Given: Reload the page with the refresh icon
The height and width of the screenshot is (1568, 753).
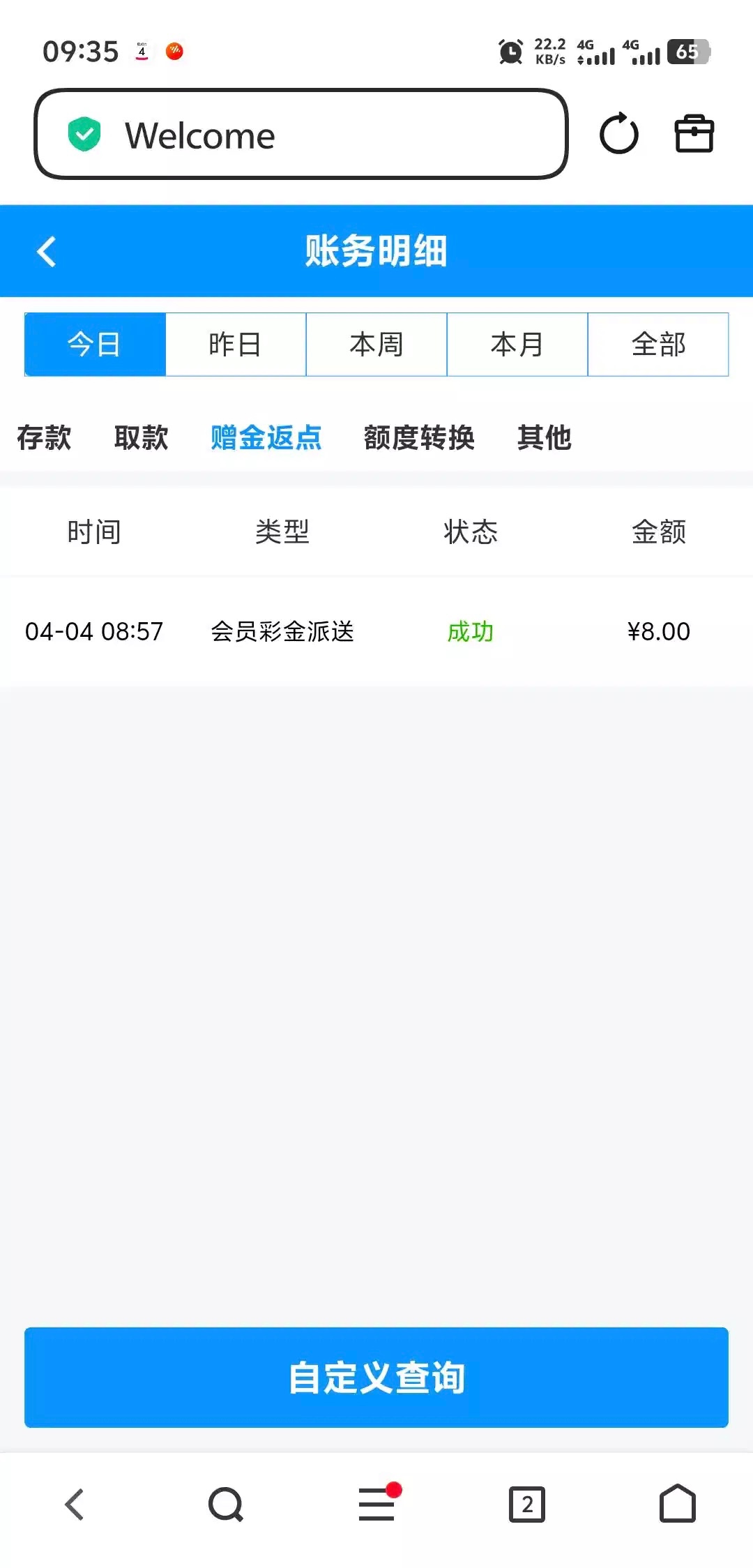Looking at the screenshot, I should pos(618,134).
